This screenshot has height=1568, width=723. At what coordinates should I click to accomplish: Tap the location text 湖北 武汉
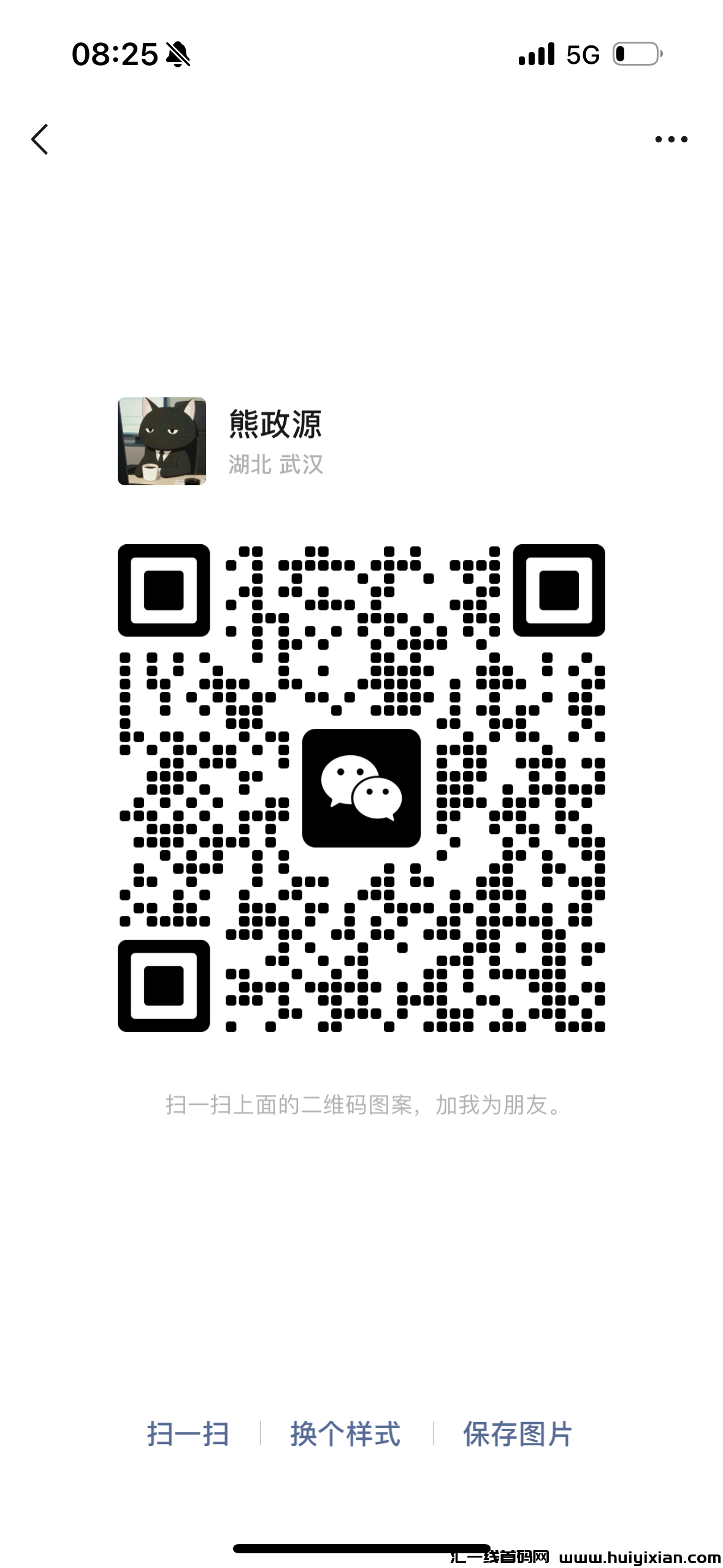pyautogui.click(x=277, y=464)
